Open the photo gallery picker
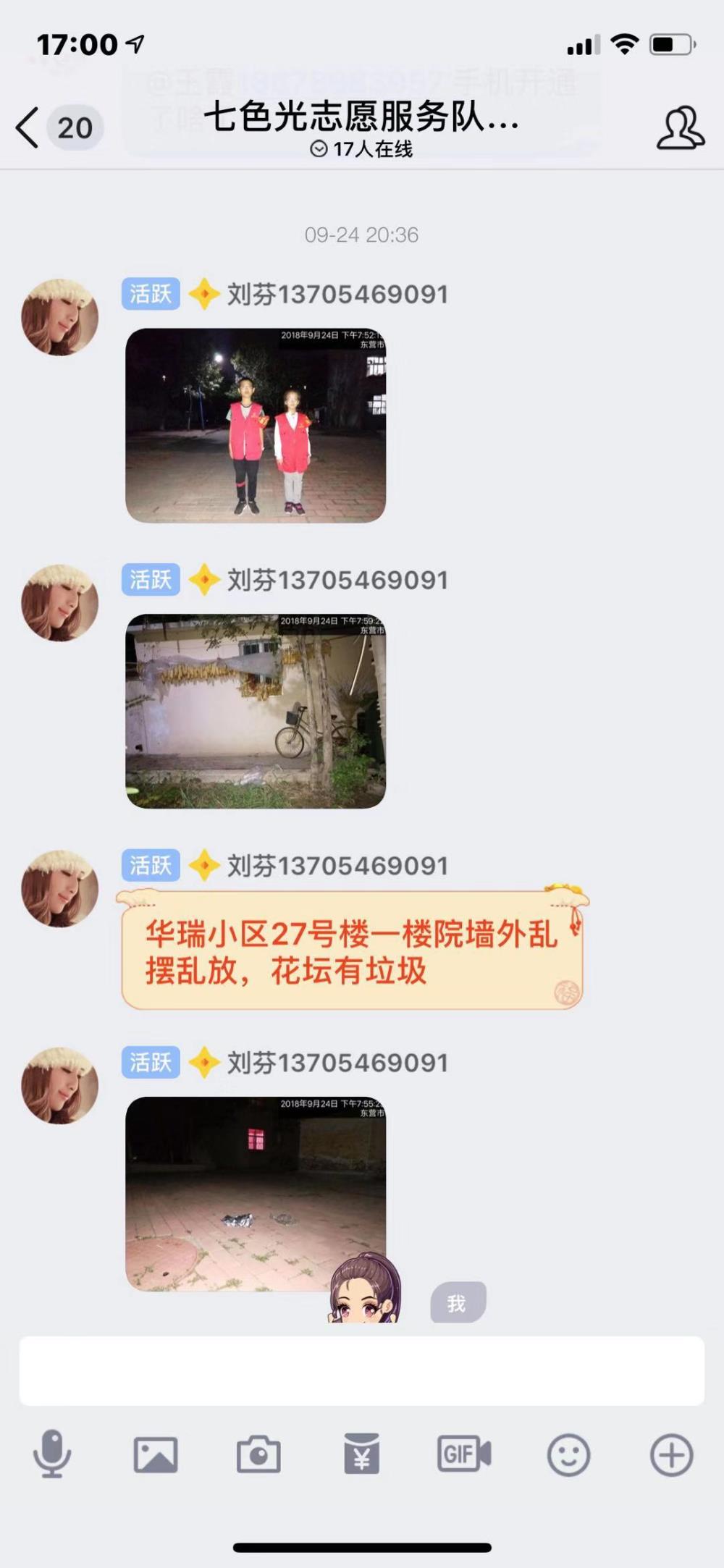The width and height of the screenshot is (724, 1568). click(x=156, y=1454)
